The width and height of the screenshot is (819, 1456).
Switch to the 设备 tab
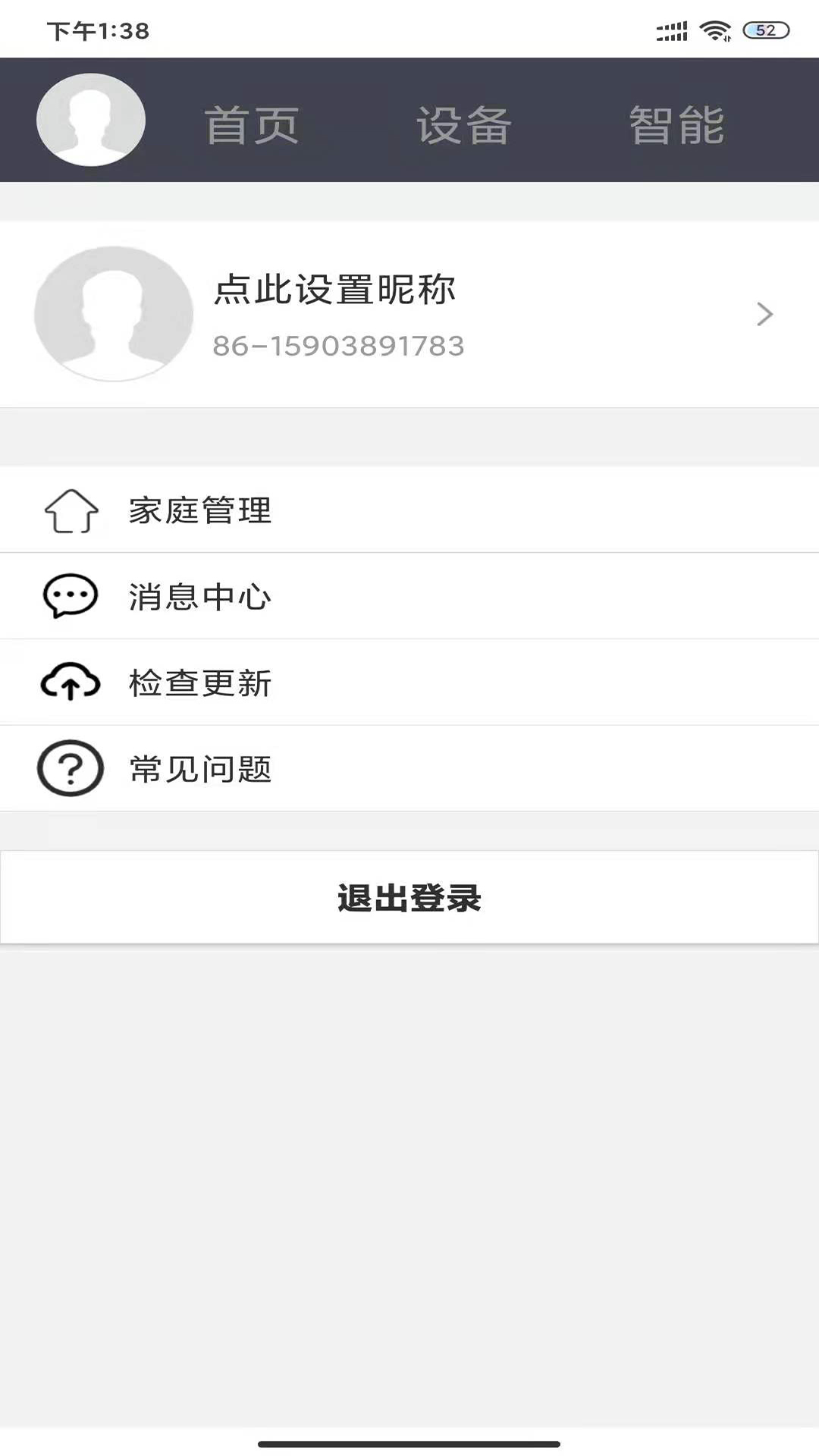pos(464,124)
